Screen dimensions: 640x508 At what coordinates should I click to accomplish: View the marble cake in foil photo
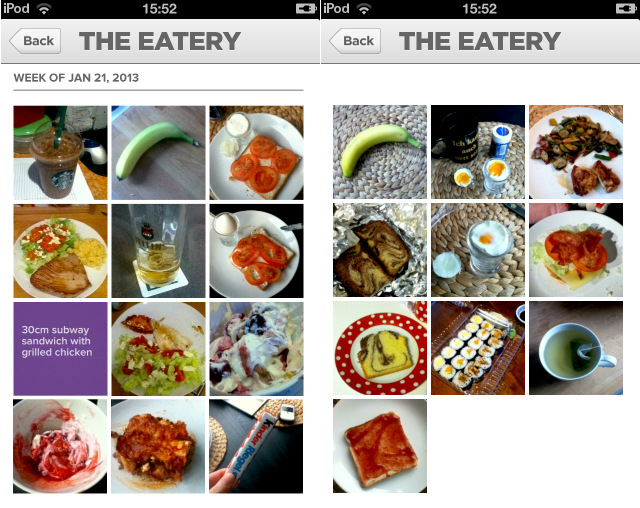(379, 250)
